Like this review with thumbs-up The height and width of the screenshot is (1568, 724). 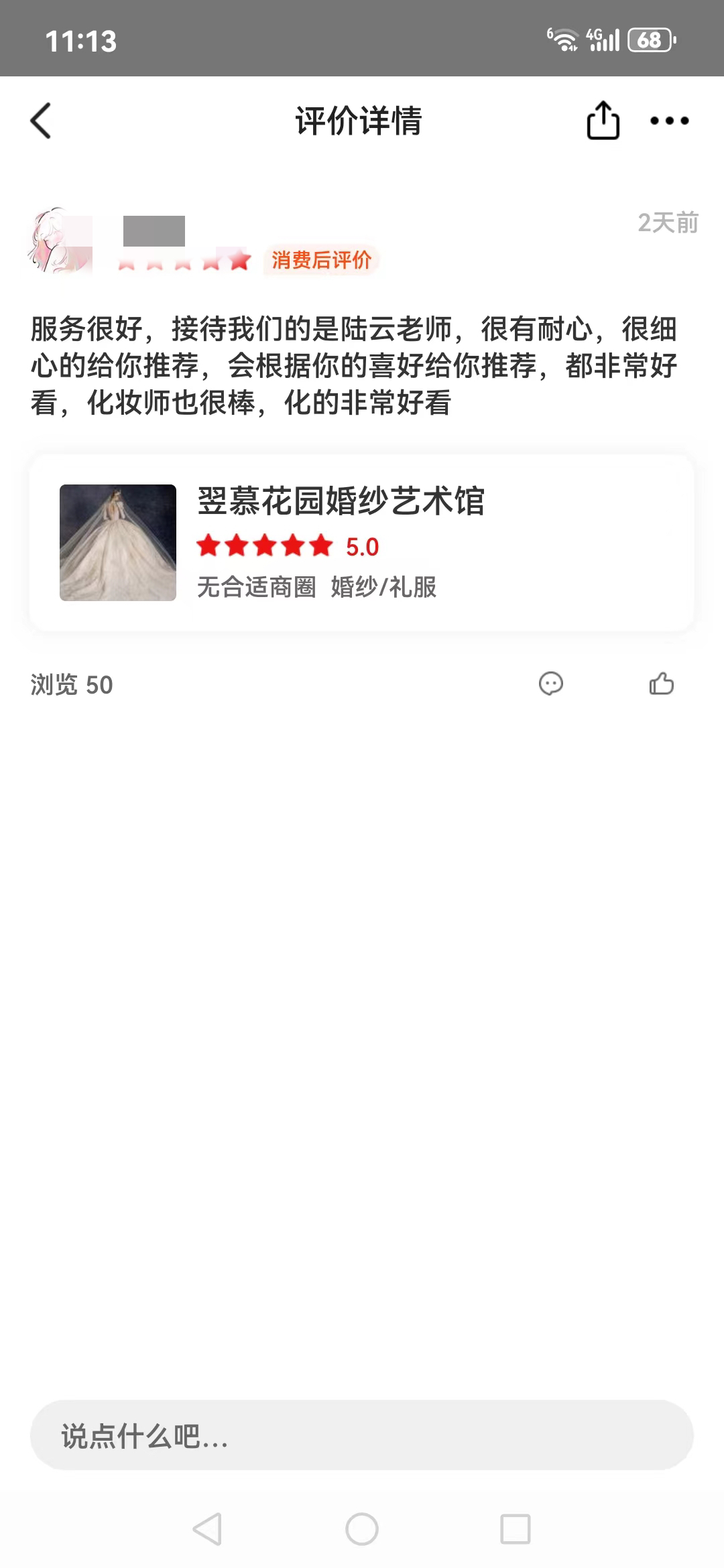[661, 683]
